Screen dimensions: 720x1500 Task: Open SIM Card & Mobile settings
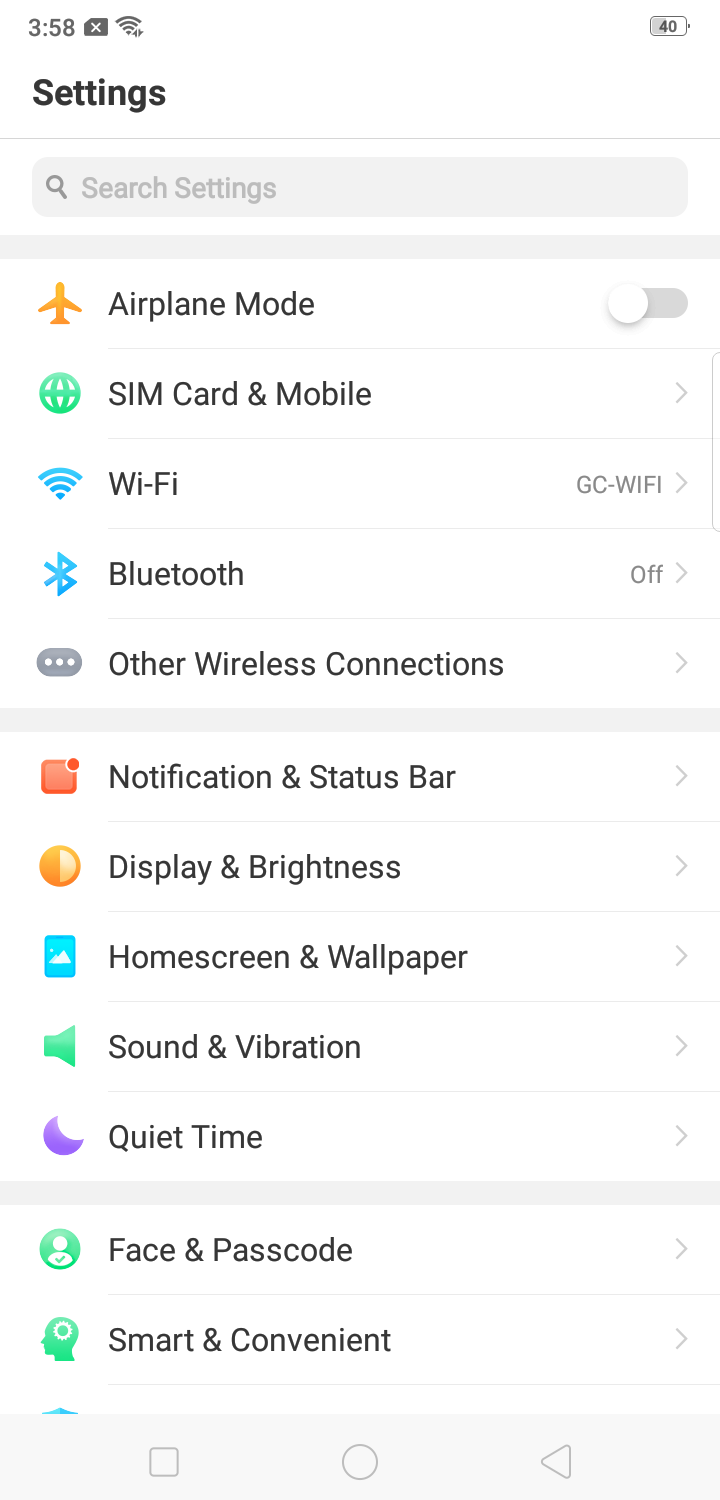click(x=360, y=394)
